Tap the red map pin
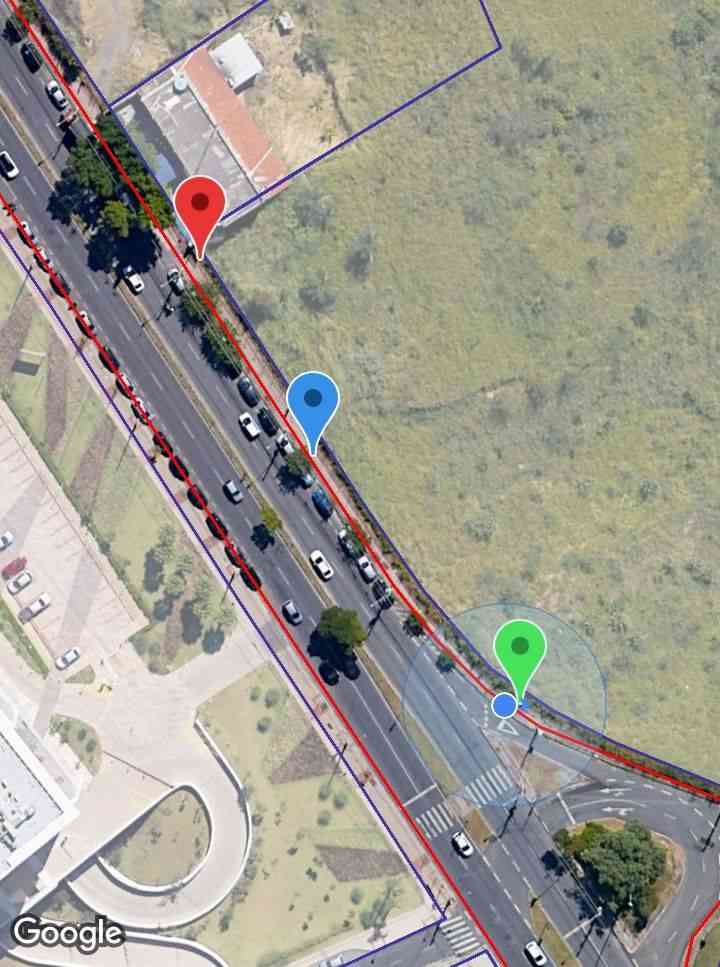The height and width of the screenshot is (967, 720). point(200,206)
